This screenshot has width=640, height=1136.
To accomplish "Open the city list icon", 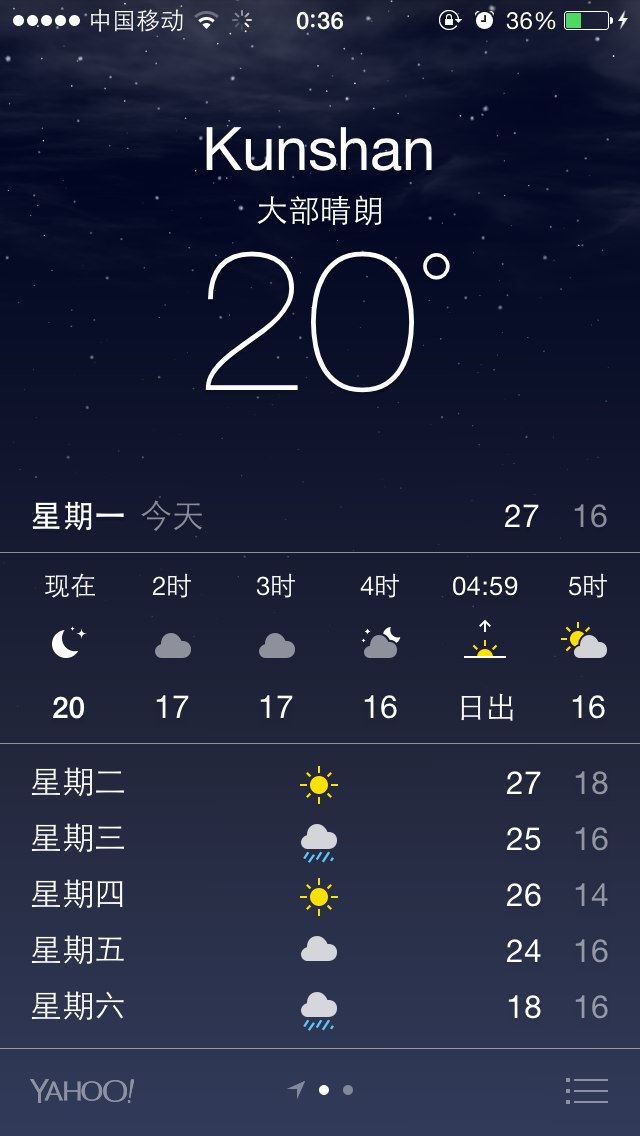I will [x=586, y=1090].
